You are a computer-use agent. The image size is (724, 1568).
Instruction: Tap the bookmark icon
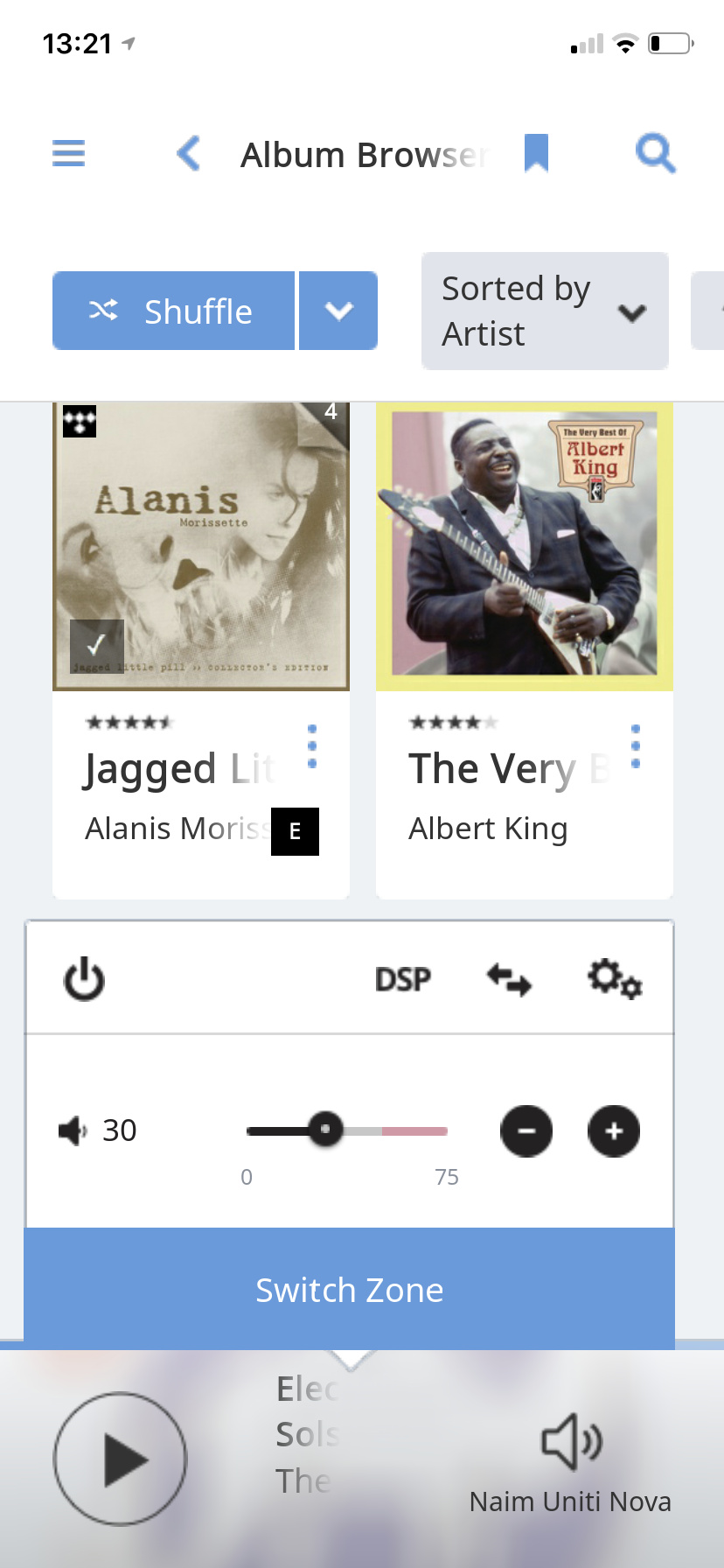coord(536,153)
